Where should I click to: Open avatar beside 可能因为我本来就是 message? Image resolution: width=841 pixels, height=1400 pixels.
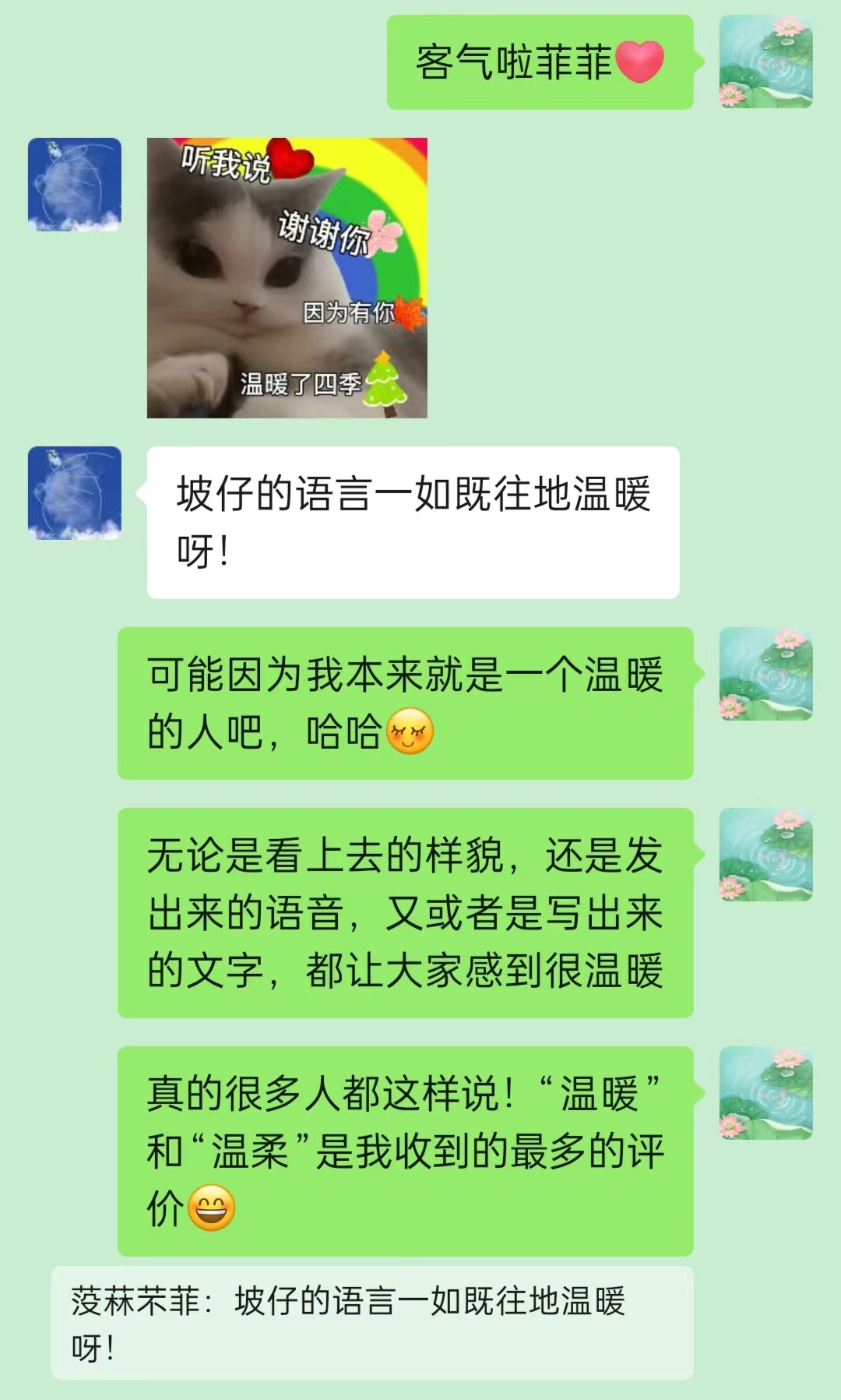[x=765, y=674]
